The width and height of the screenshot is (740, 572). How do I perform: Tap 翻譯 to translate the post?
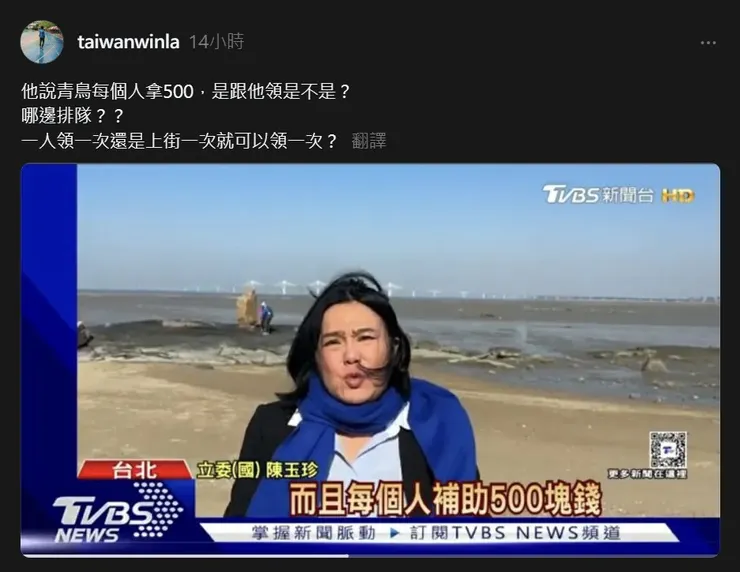click(369, 141)
